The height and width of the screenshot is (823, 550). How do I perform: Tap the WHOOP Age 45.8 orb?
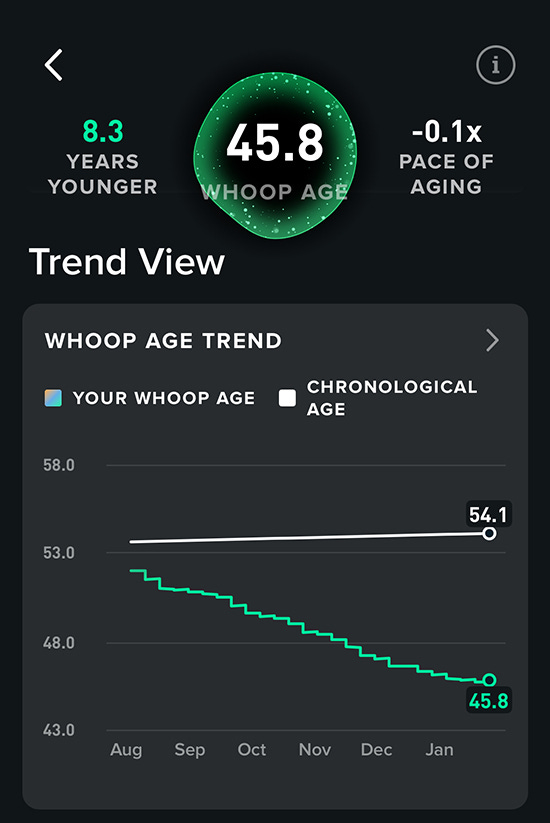point(275,155)
